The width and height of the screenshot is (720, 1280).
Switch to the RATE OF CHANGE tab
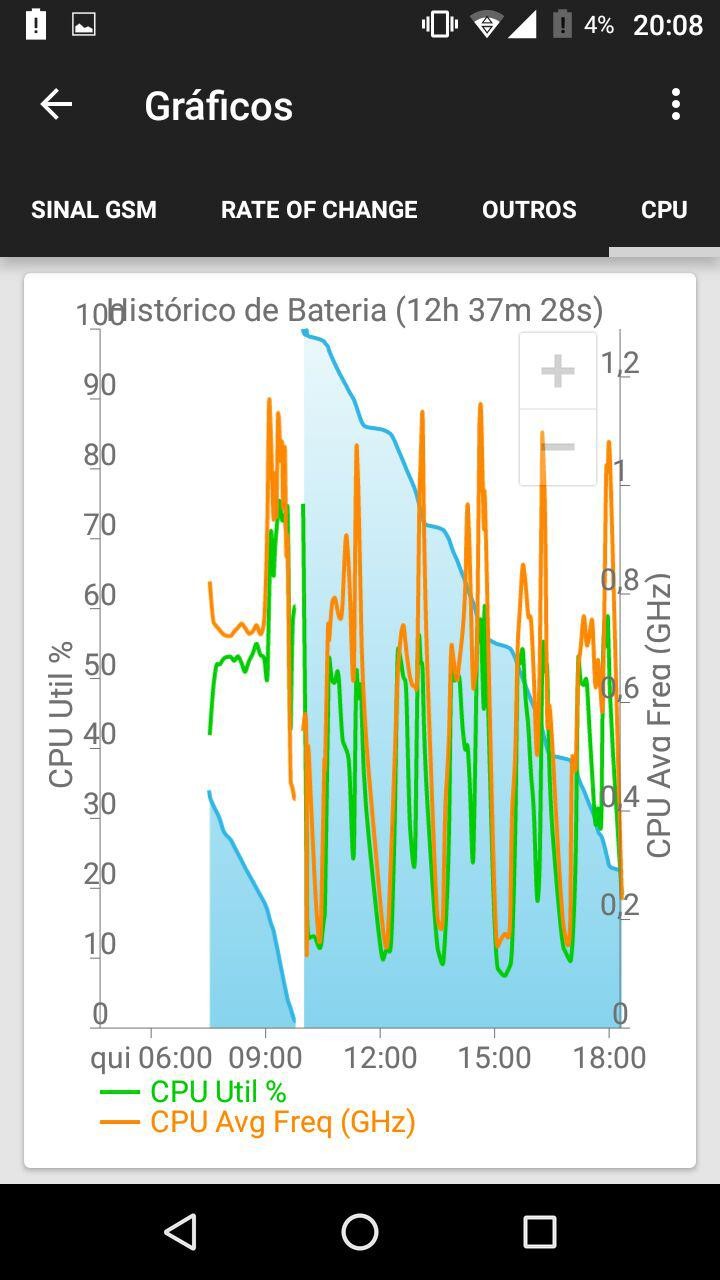coord(319,210)
